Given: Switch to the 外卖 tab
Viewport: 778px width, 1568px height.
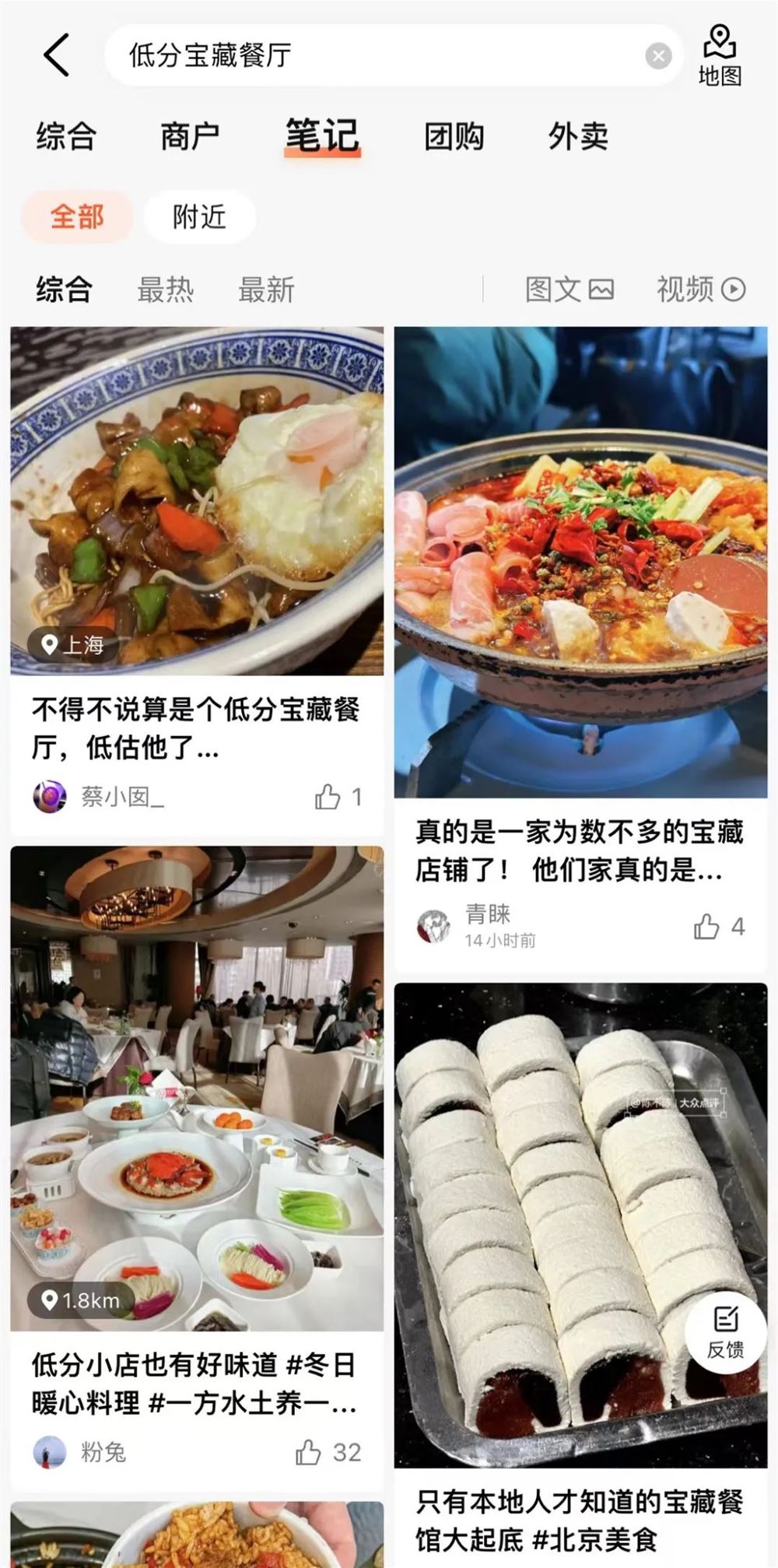Looking at the screenshot, I should 579,136.
